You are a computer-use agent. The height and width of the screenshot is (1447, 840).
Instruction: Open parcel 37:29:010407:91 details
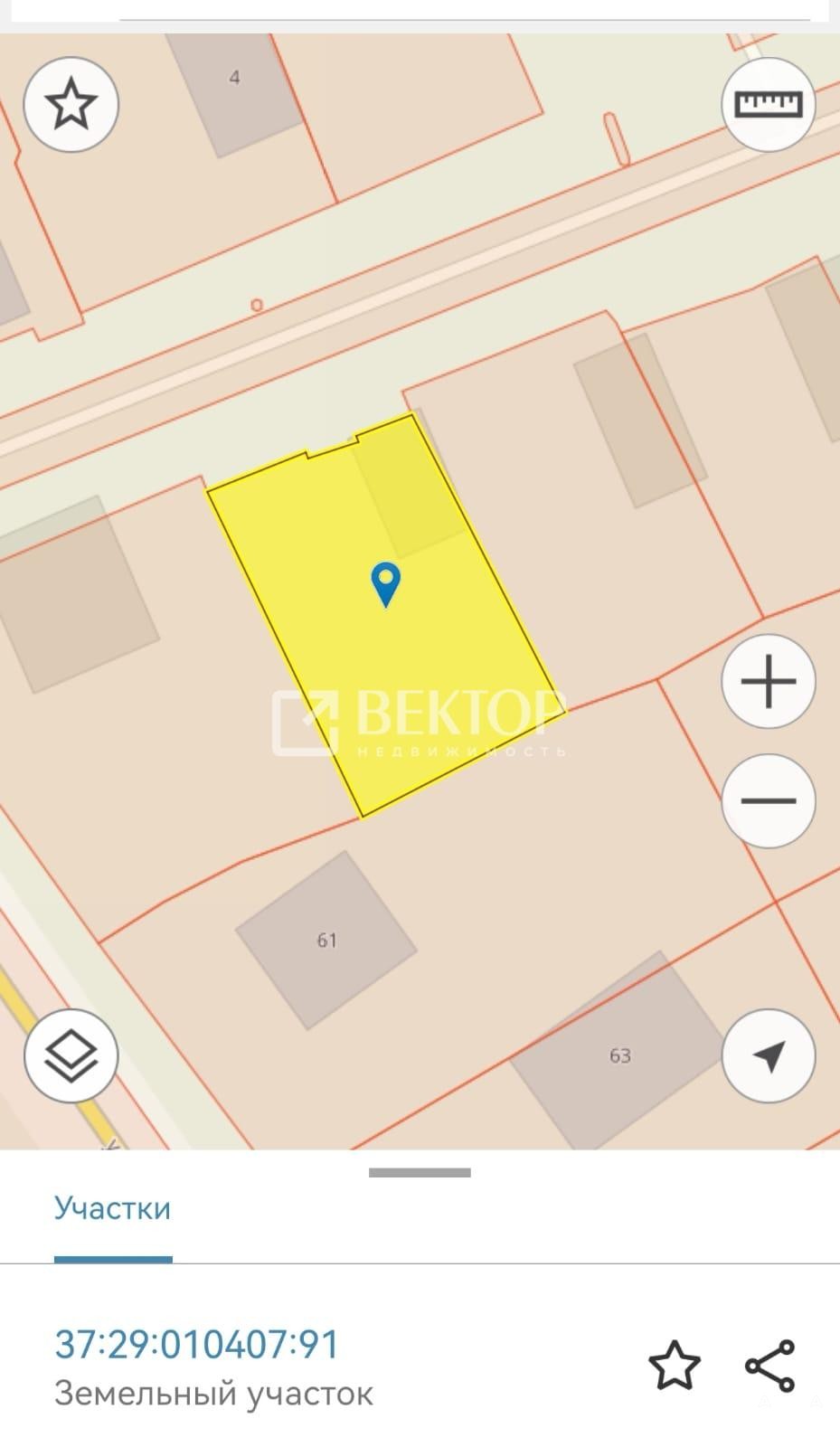point(197,1344)
